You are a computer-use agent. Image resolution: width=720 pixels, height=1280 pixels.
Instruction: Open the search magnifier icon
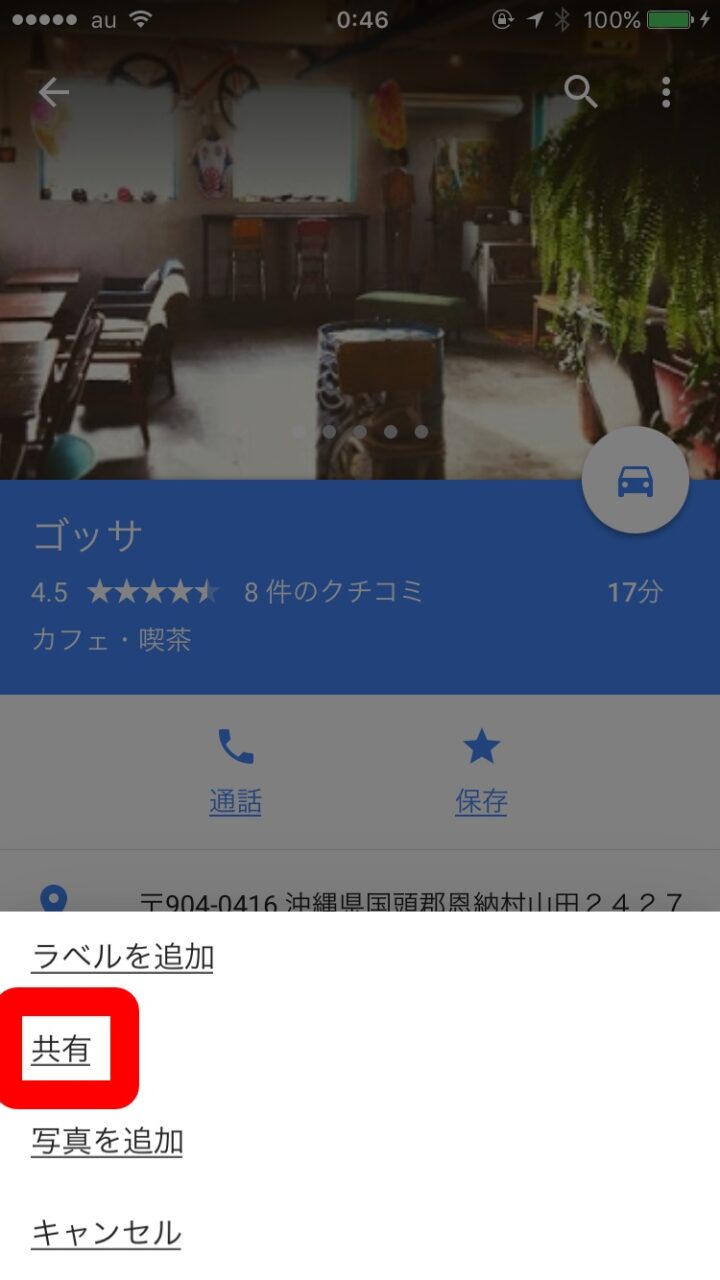(x=581, y=92)
